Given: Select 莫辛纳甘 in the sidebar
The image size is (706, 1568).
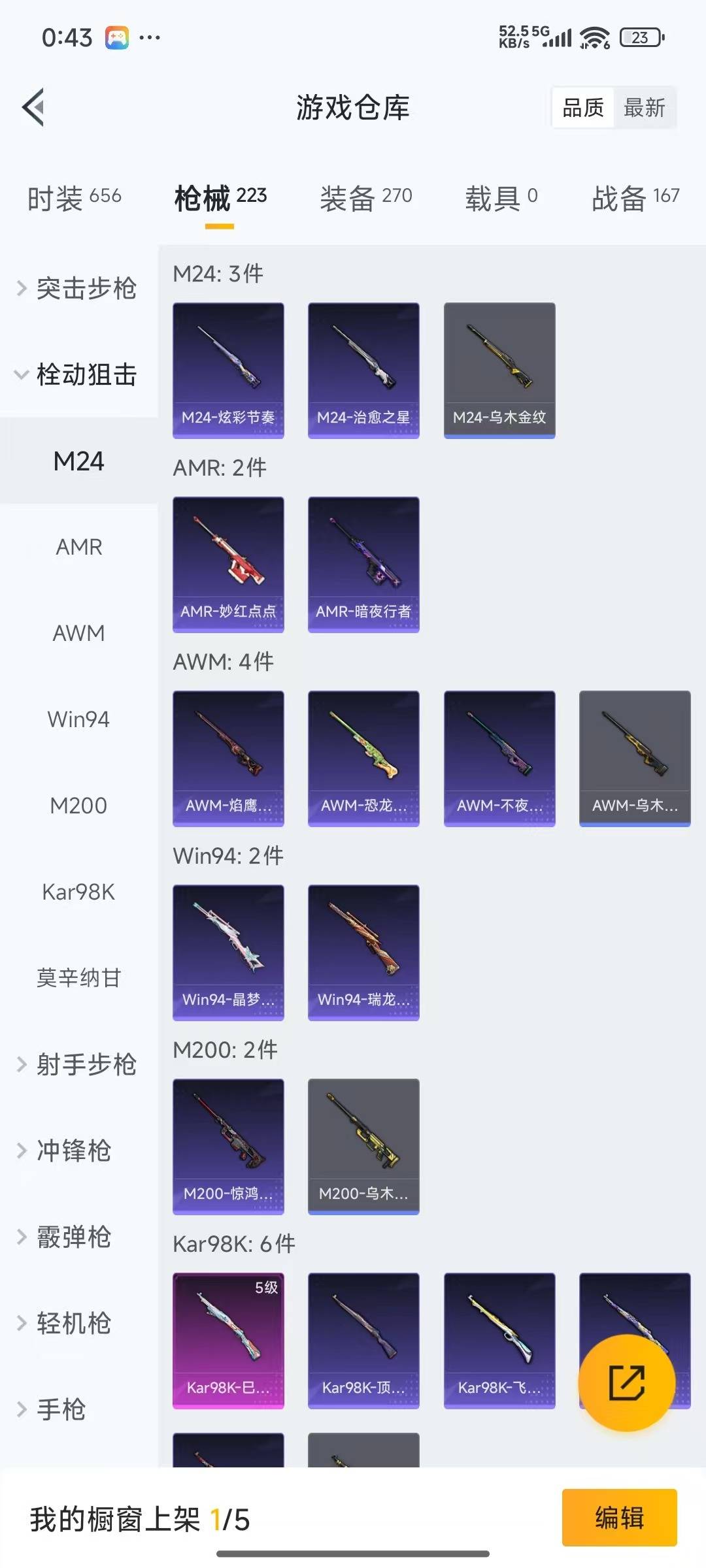Looking at the screenshot, I should (78, 979).
